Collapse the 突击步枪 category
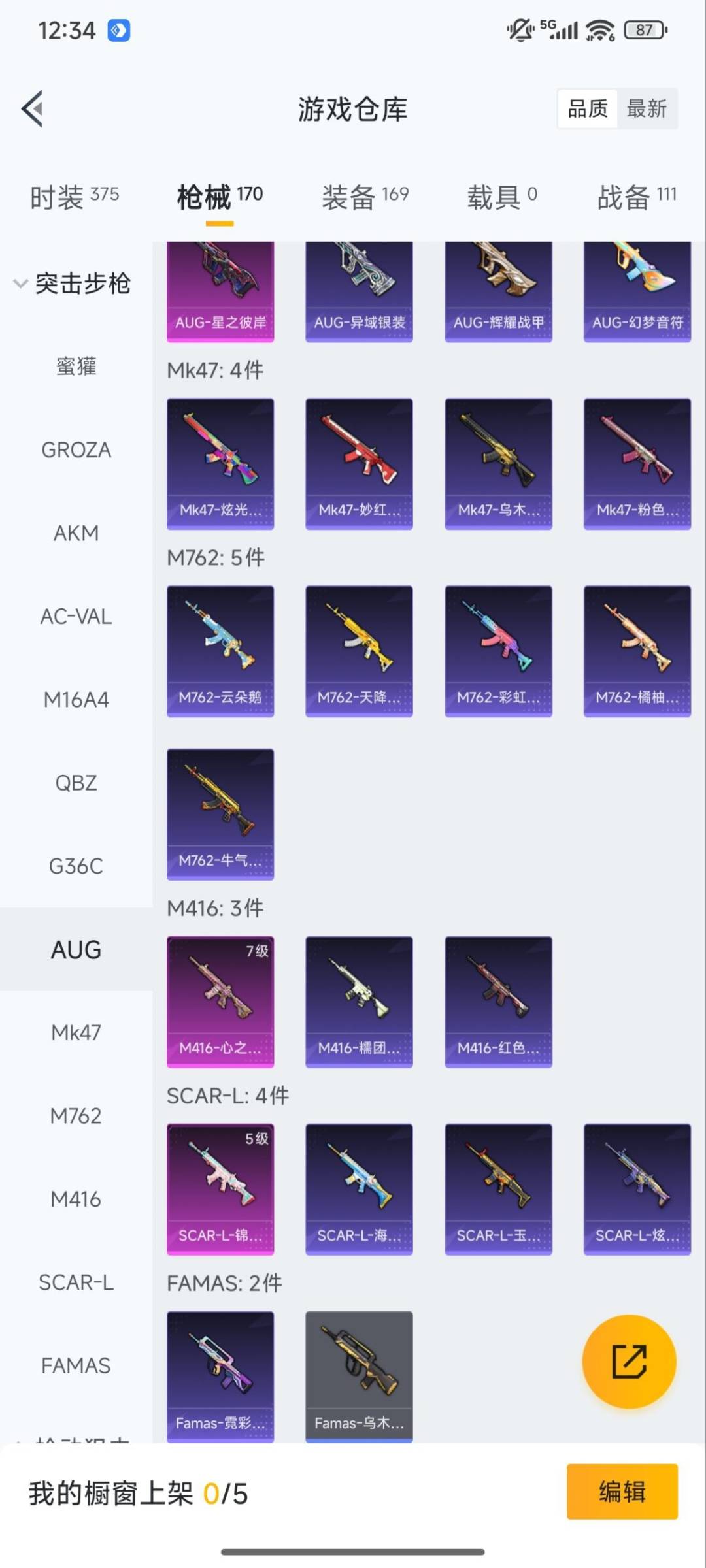This screenshot has height=1568, width=706. click(72, 284)
